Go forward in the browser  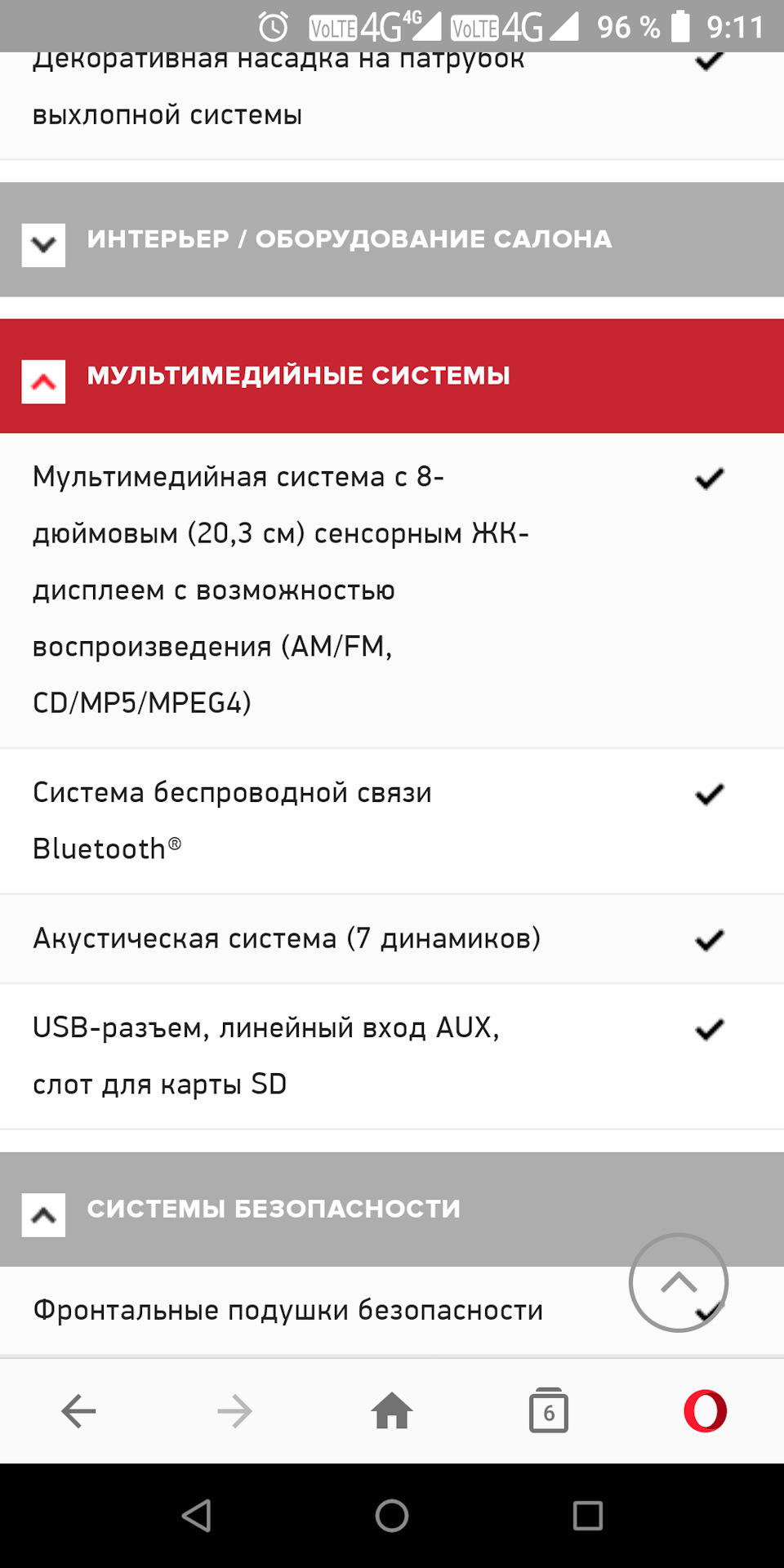235,1411
